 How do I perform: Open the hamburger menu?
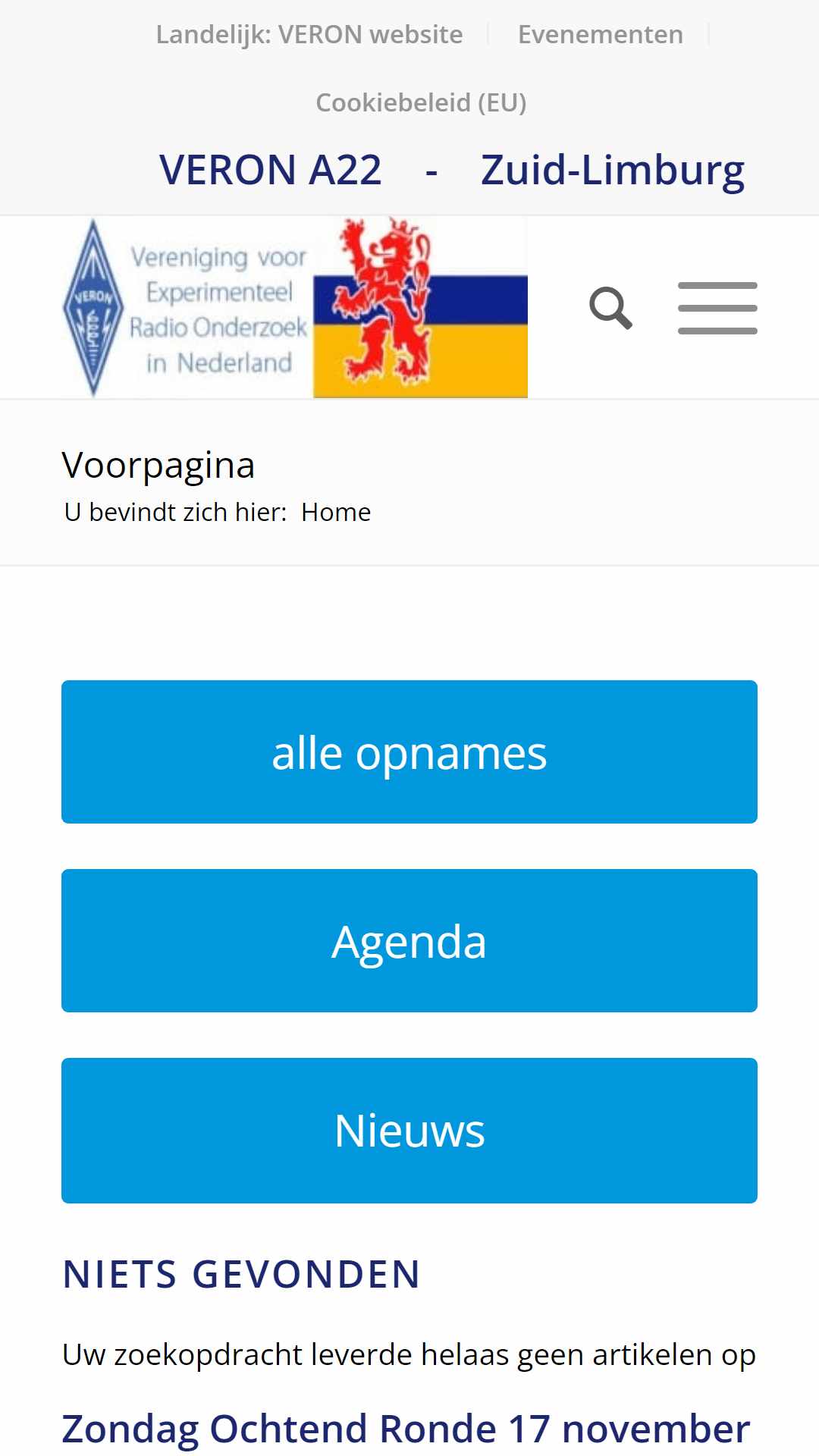click(717, 308)
